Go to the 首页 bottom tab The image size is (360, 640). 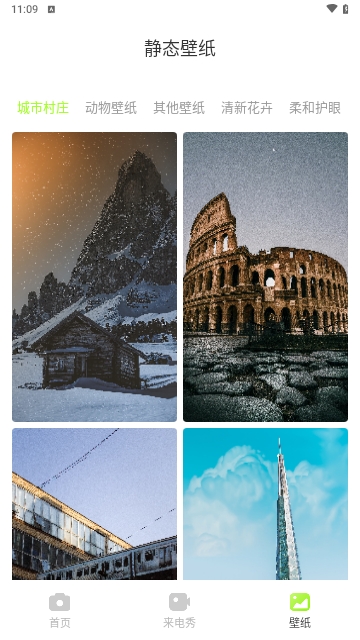pyautogui.click(x=60, y=611)
